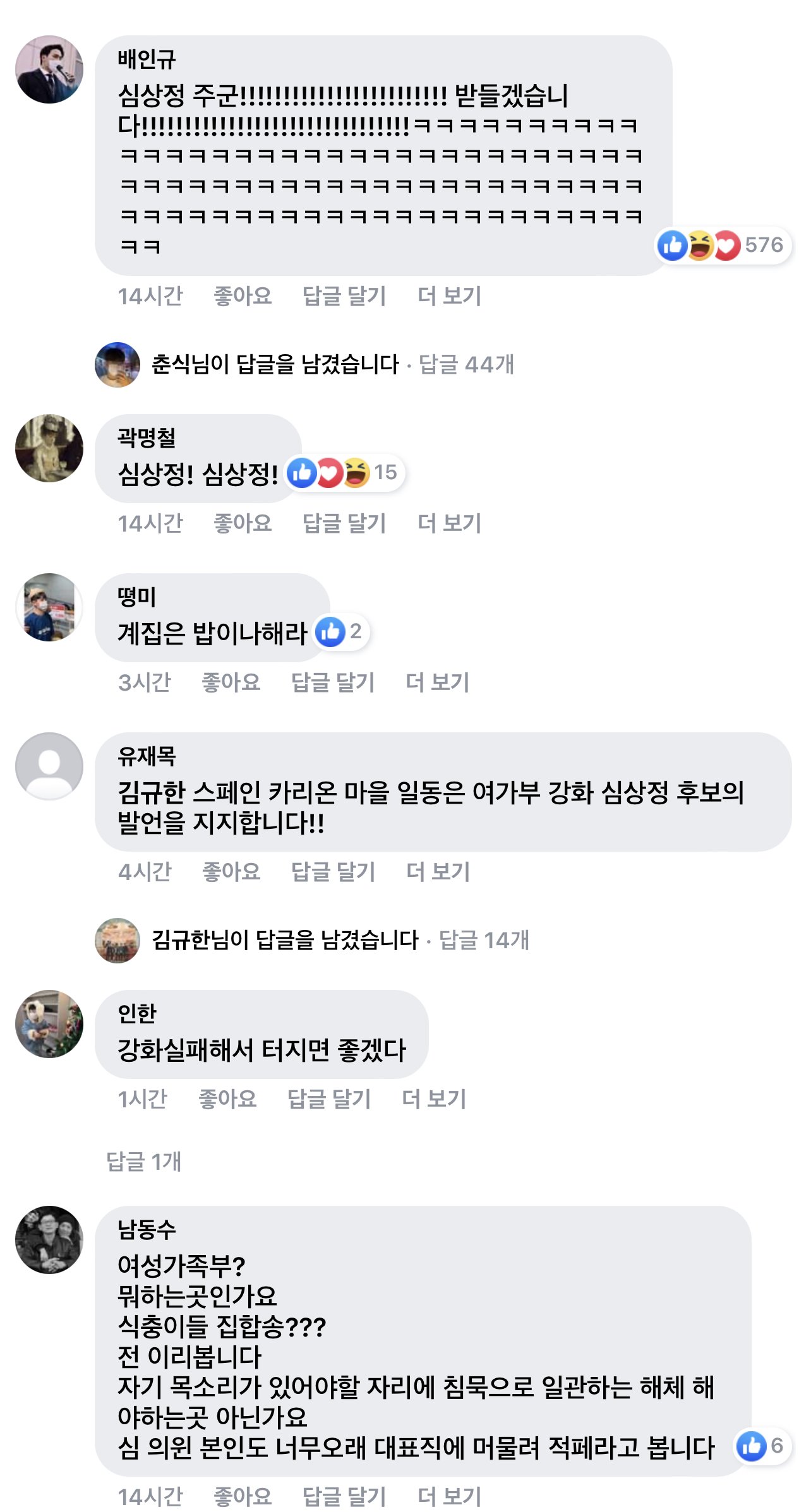The height and width of the screenshot is (1512, 811).
Task: Like 배인규's comment with 좋아요
Action: [243, 296]
